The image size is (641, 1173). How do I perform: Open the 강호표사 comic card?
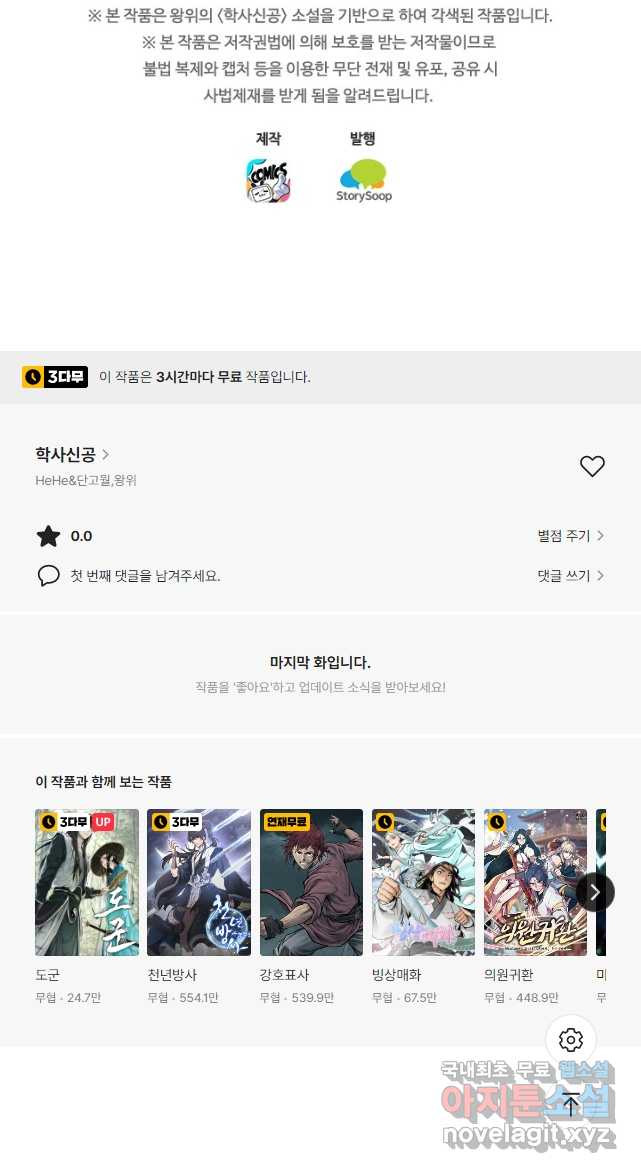311,882
